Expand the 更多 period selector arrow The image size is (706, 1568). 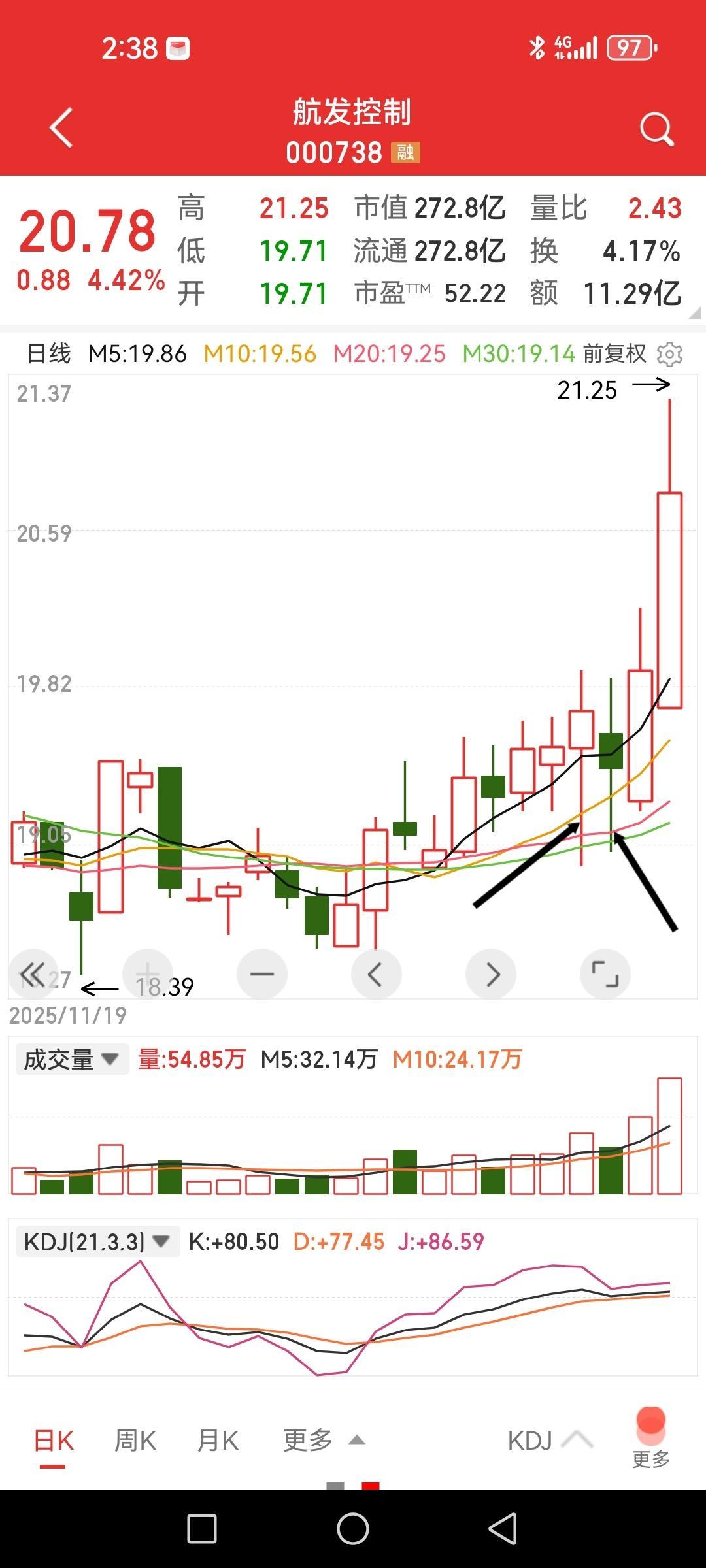click(325, 1439)
